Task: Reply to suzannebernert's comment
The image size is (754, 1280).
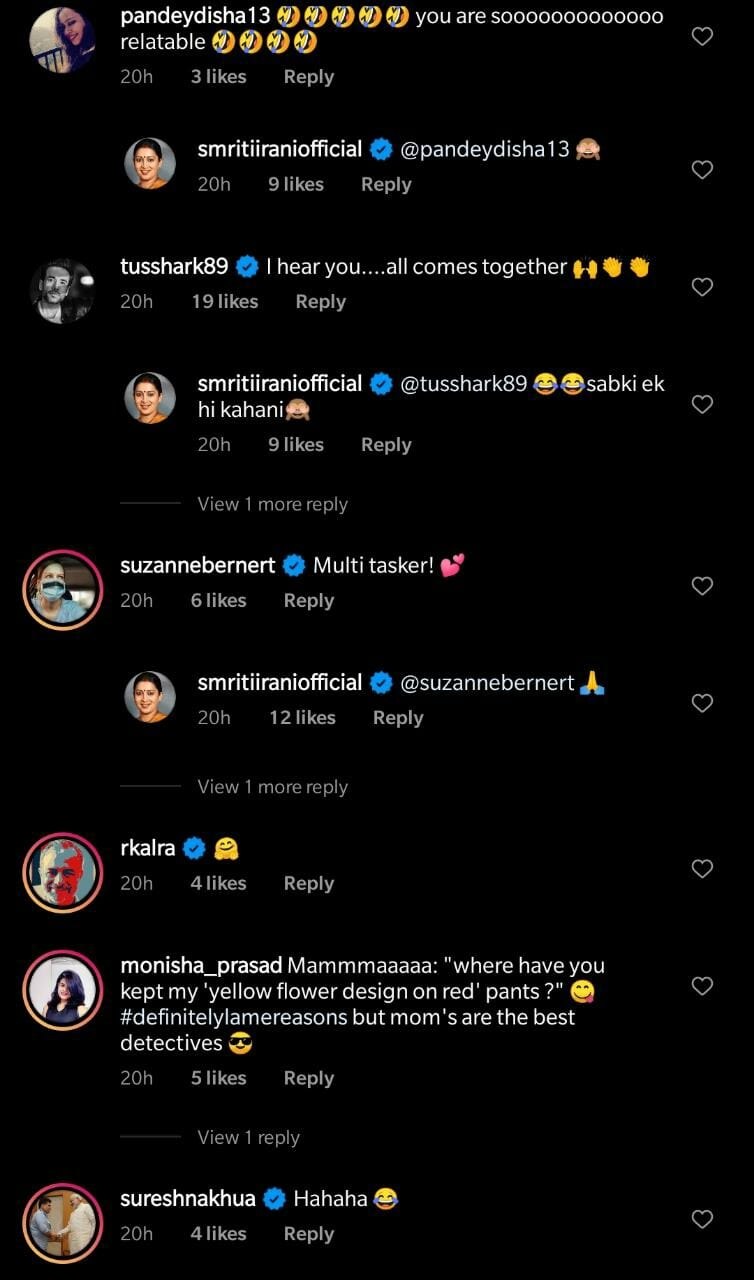Action: click(308, 600)
